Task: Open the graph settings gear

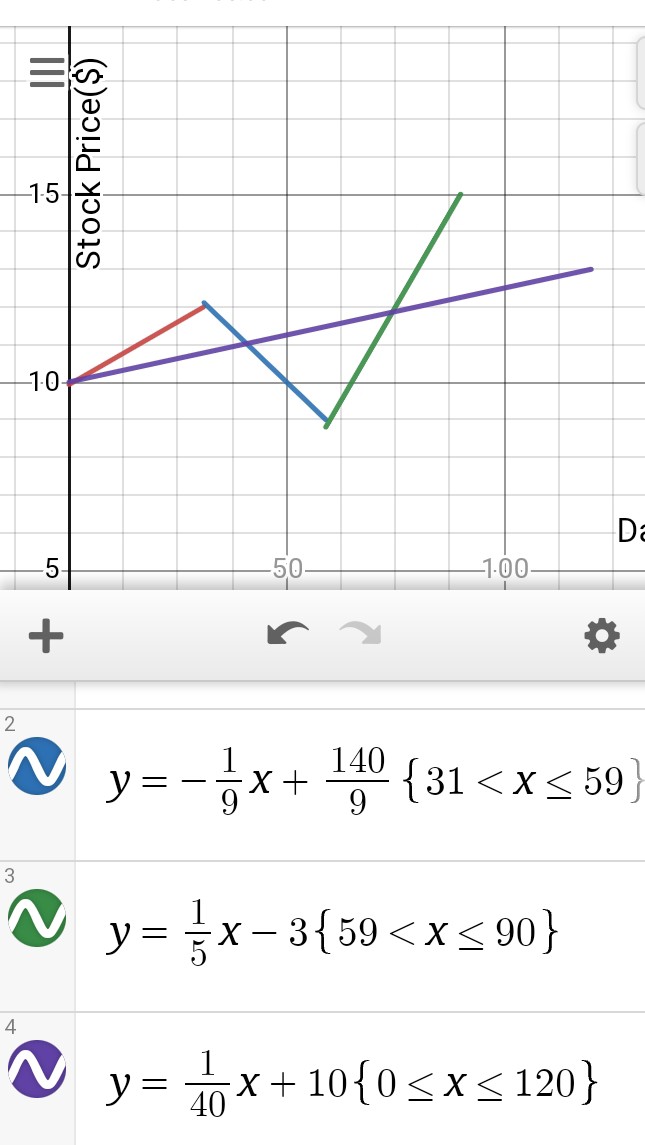Action: click(x=601, y=635)
